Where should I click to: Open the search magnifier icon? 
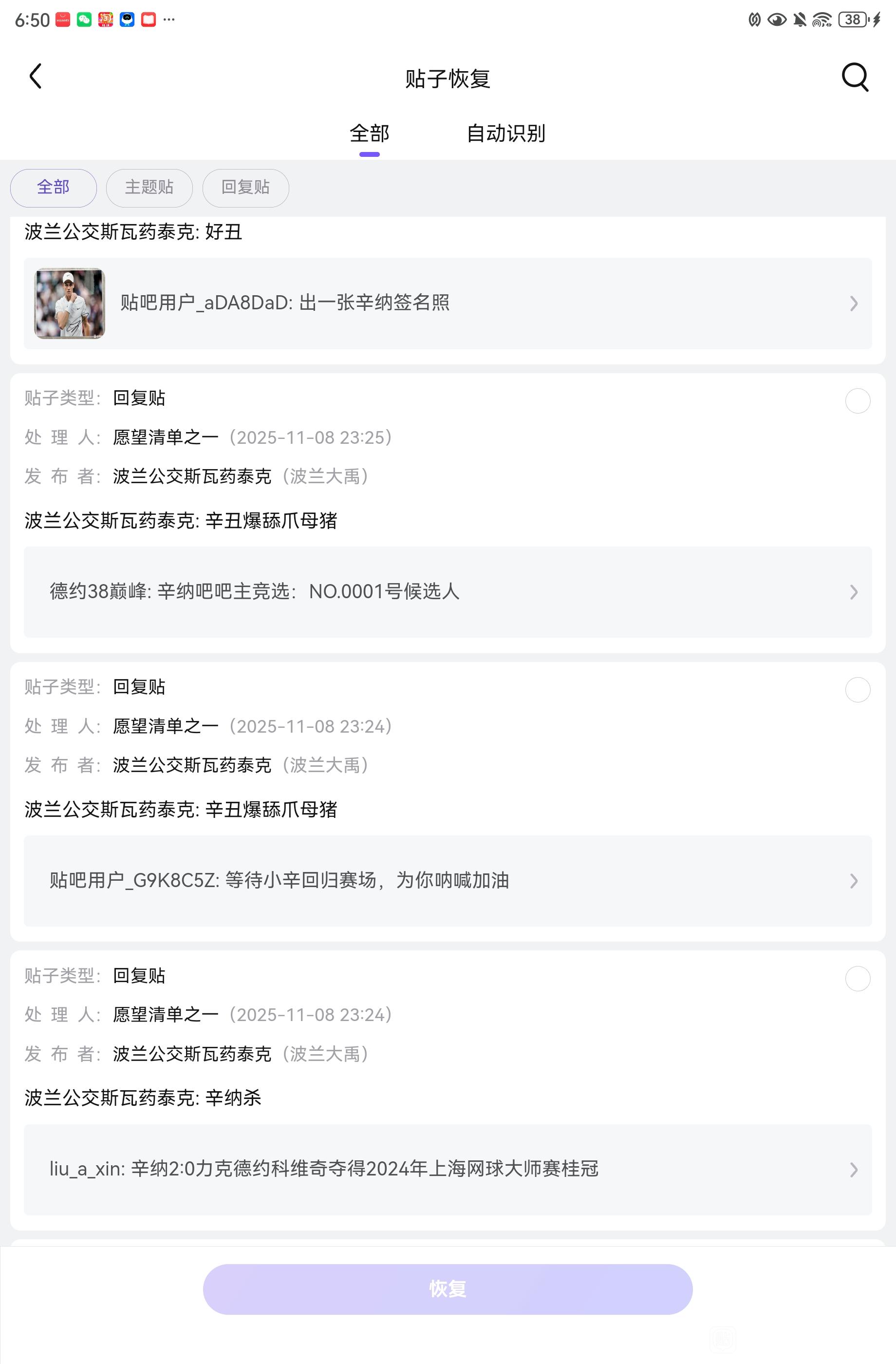pyautogui.click(x=855, y=77)
